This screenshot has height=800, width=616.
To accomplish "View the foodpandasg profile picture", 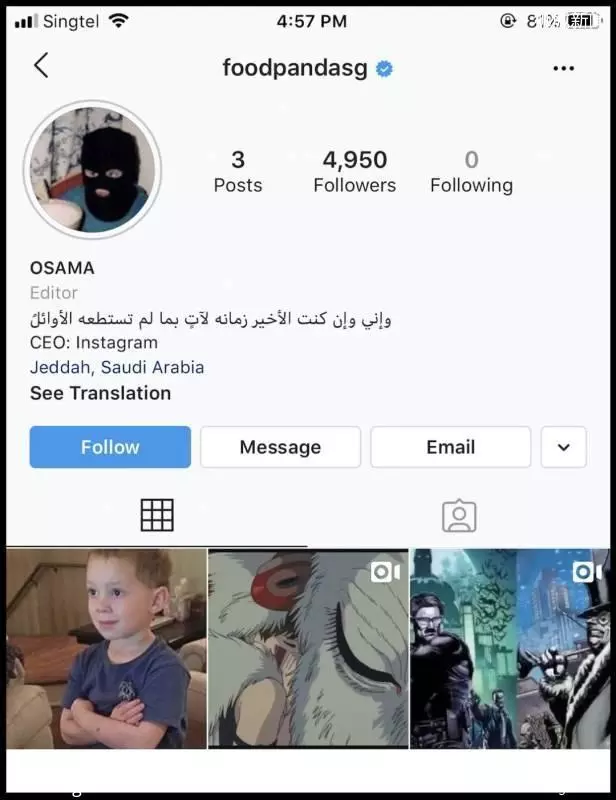I will coord(93,170).
